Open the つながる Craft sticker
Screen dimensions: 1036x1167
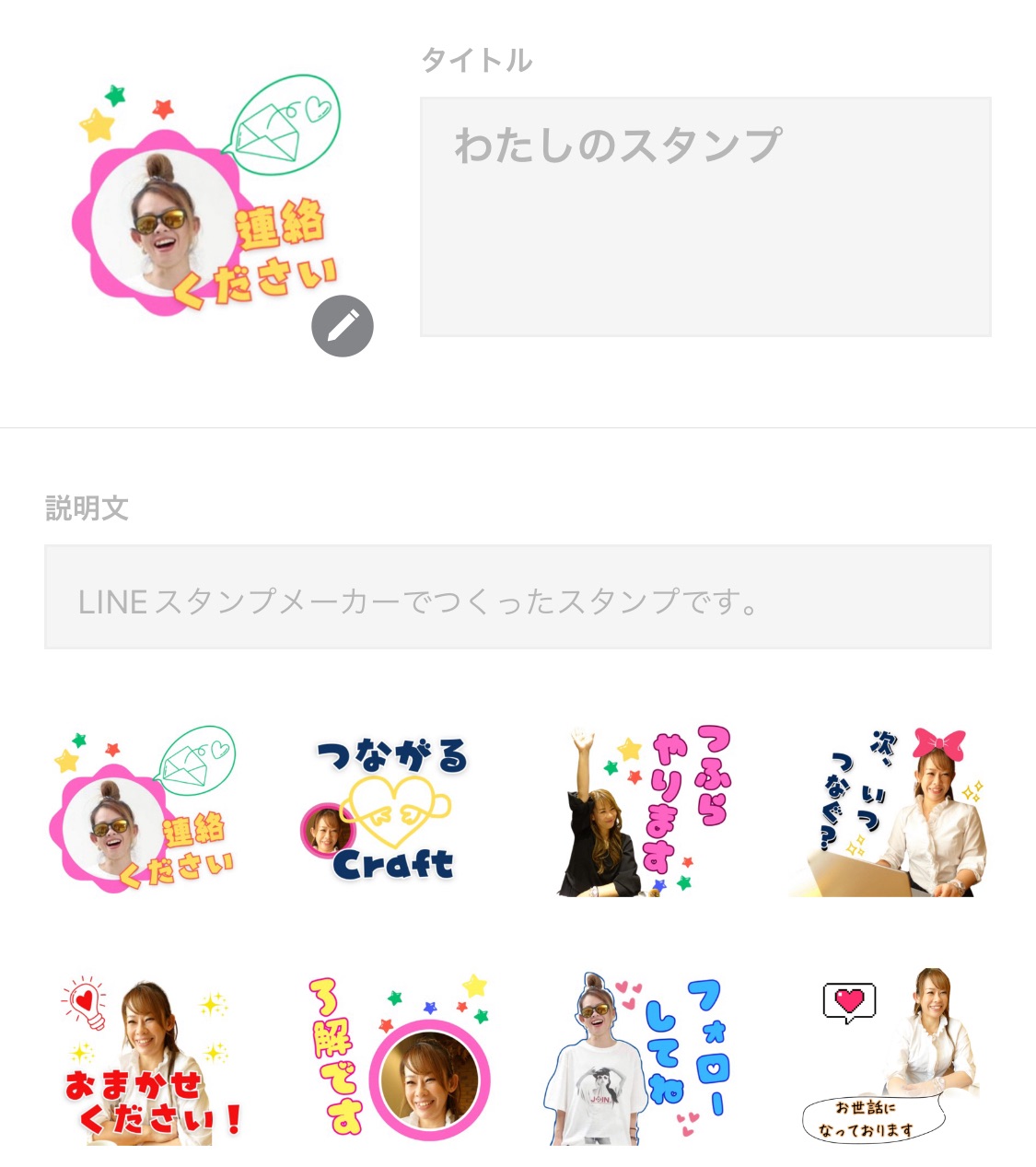coord(387,811)
